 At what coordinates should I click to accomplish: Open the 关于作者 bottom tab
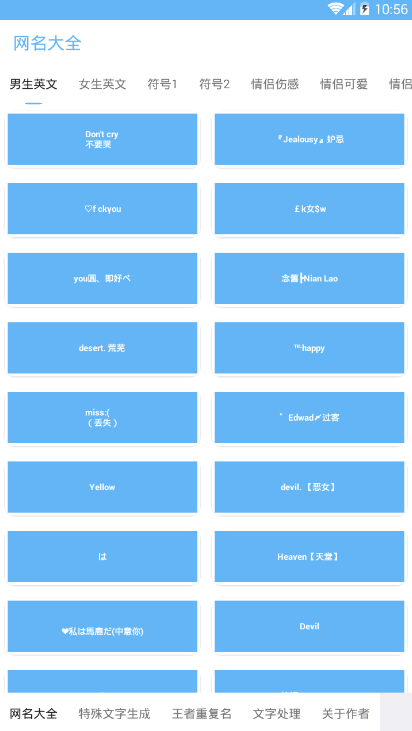pos(346,713)
